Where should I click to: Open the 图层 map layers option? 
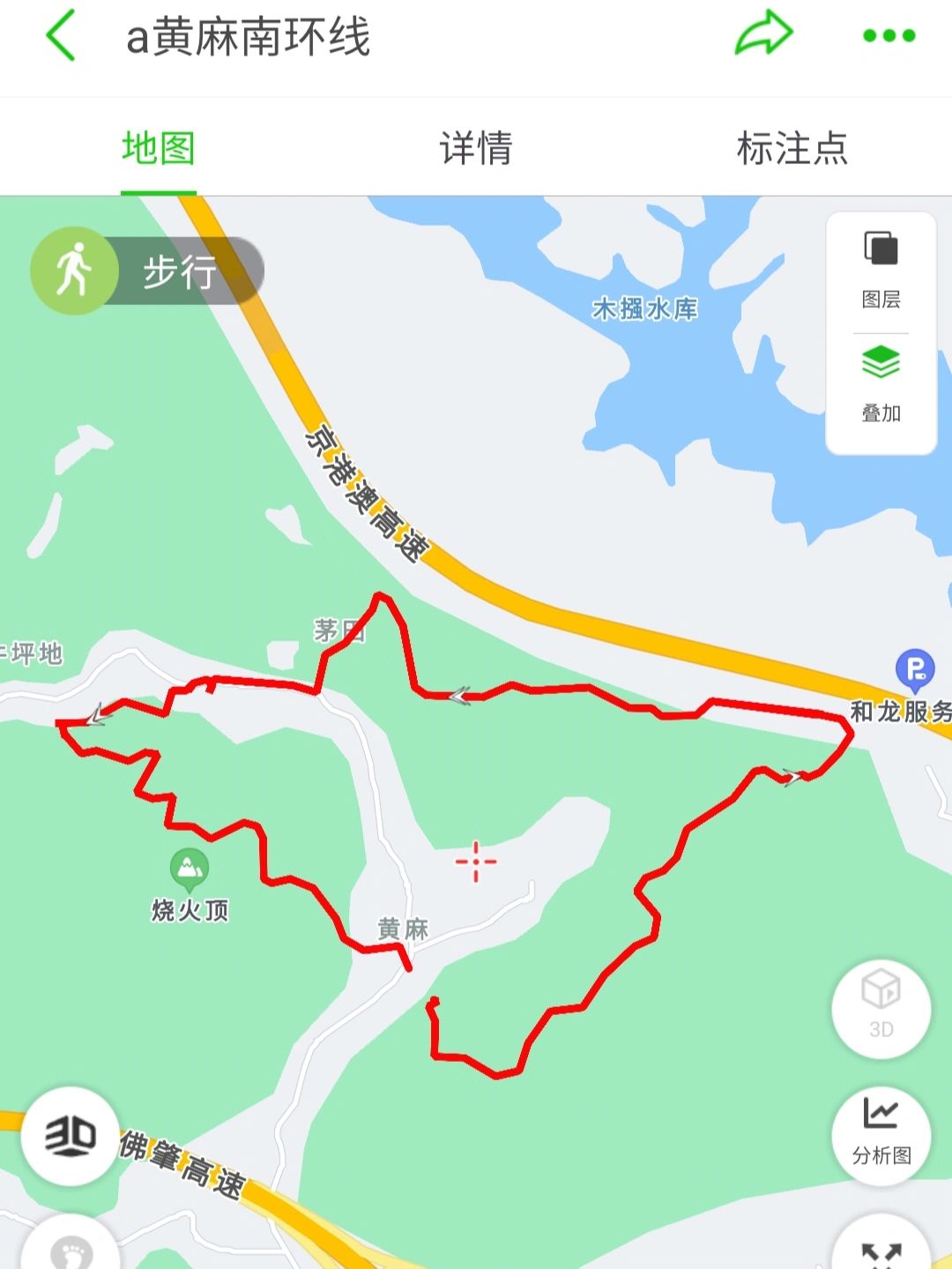[881, 270]
